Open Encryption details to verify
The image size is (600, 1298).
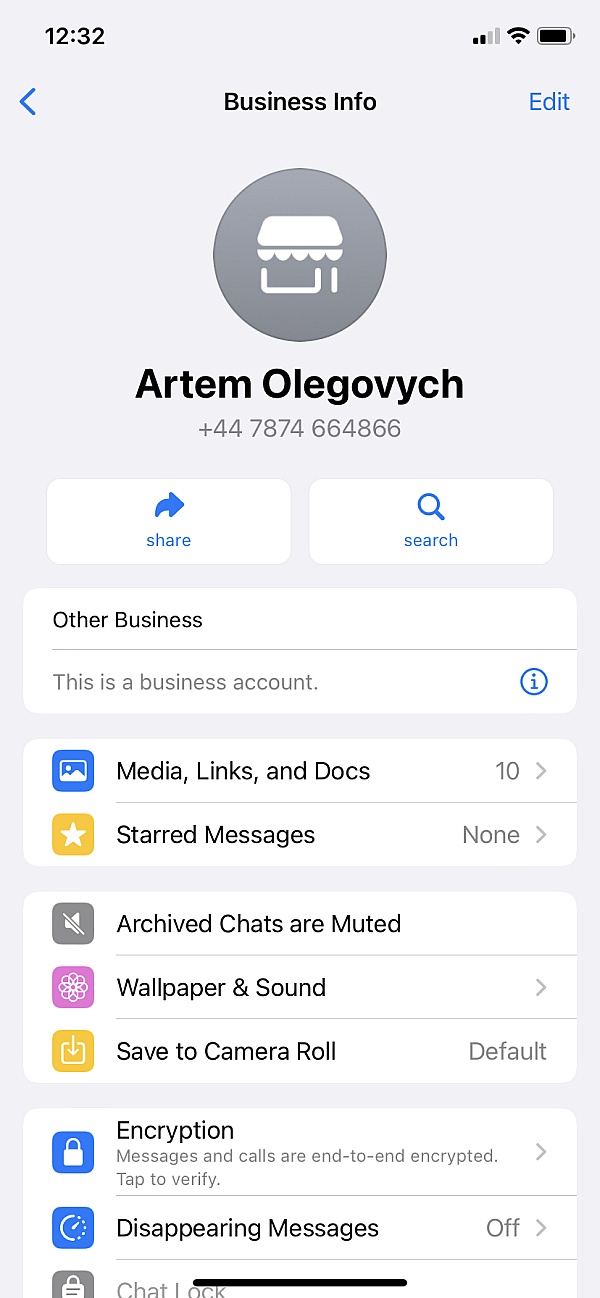300,1152
